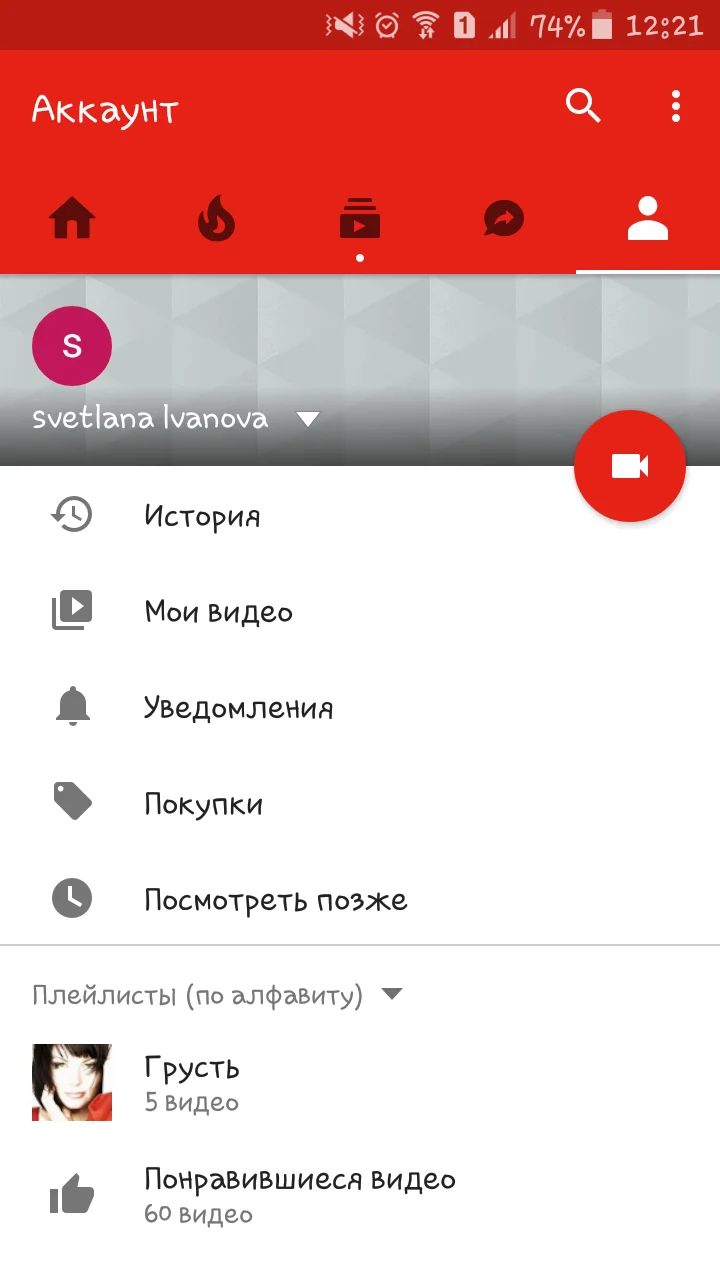The height and width of the screenshot is (1280, 720).
Task: Open the Уведомления bell icon
Action: coord(71,707)
